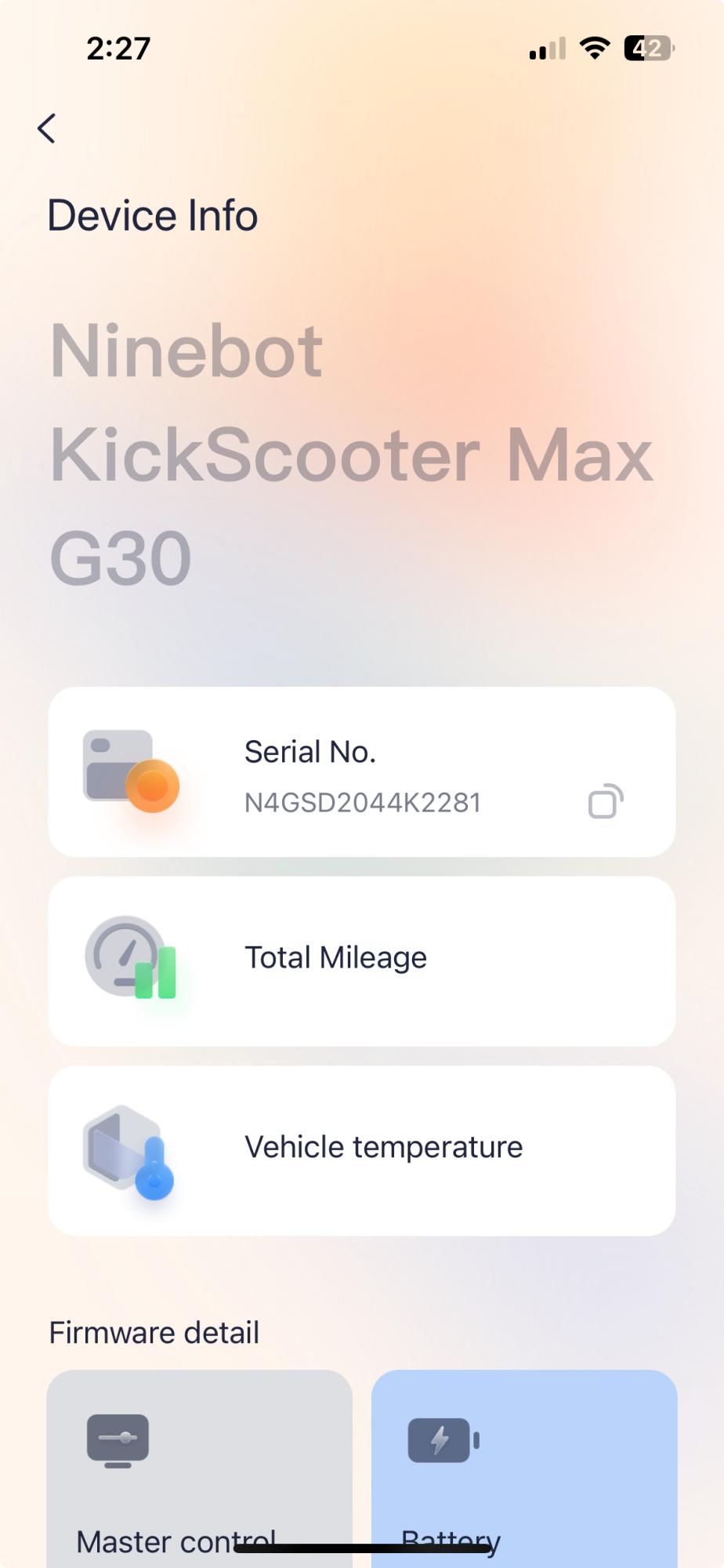Viewport: 724px width, 1568px height.
Task: Copy the serial number
Action: pos(605,801)
